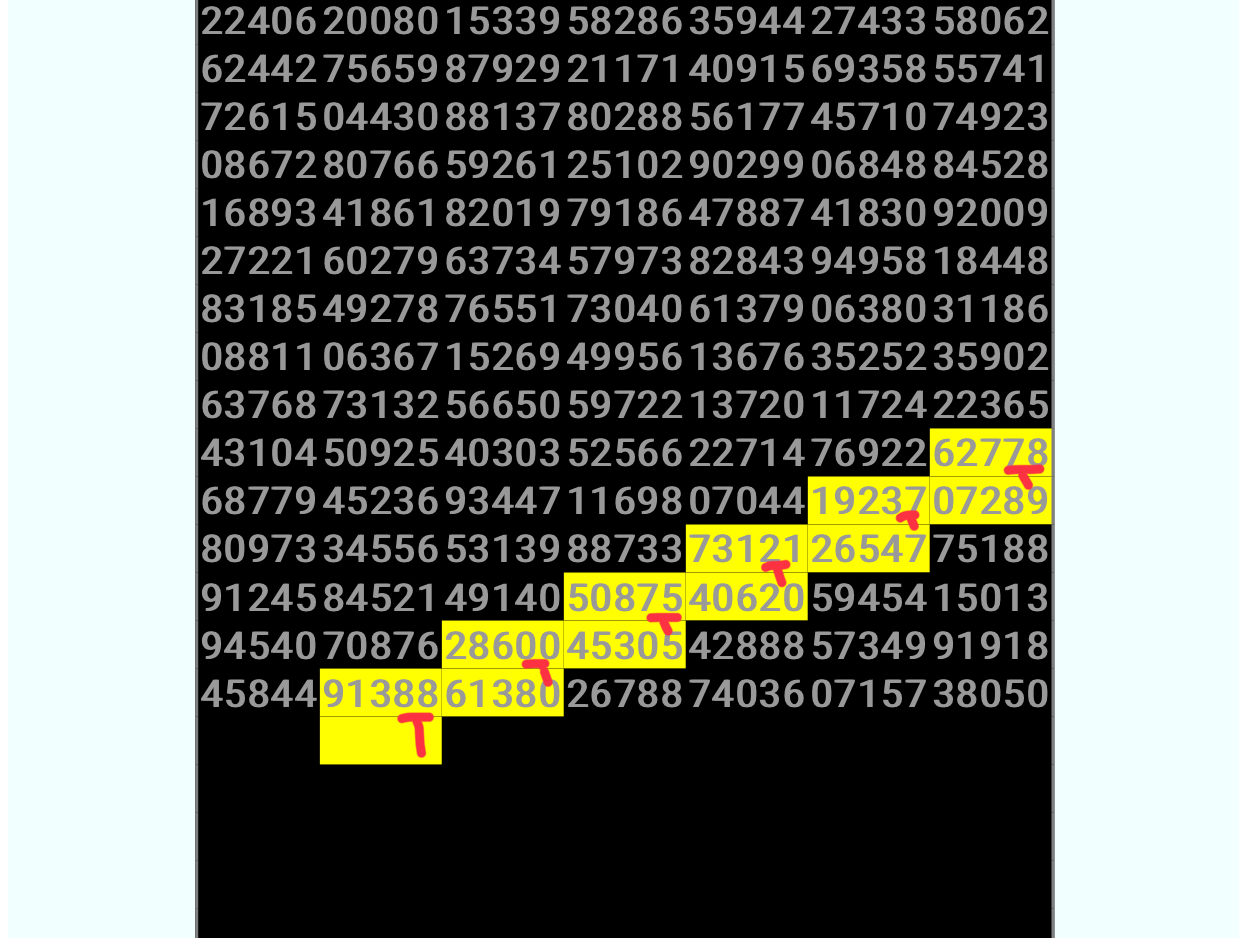Select the highlighted cell 19237

[868, 501]
